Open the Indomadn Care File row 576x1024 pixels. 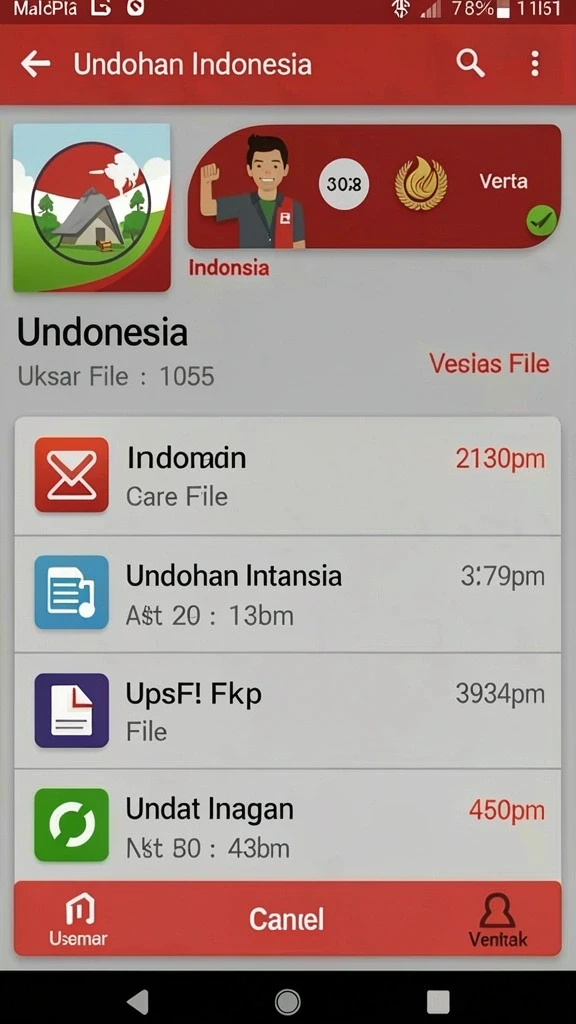pos(287,476)
